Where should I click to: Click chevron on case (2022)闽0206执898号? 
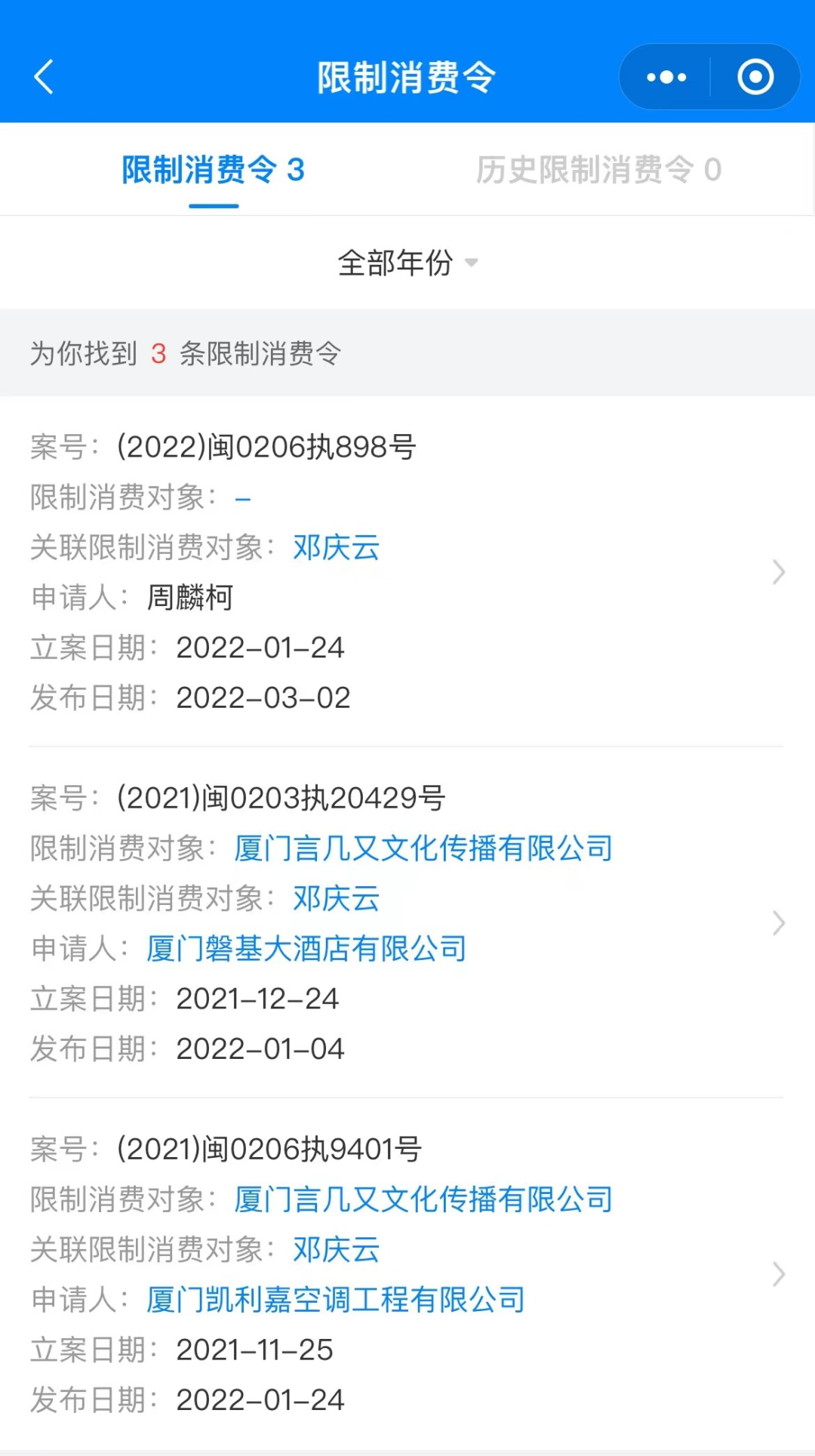point(778,572)
